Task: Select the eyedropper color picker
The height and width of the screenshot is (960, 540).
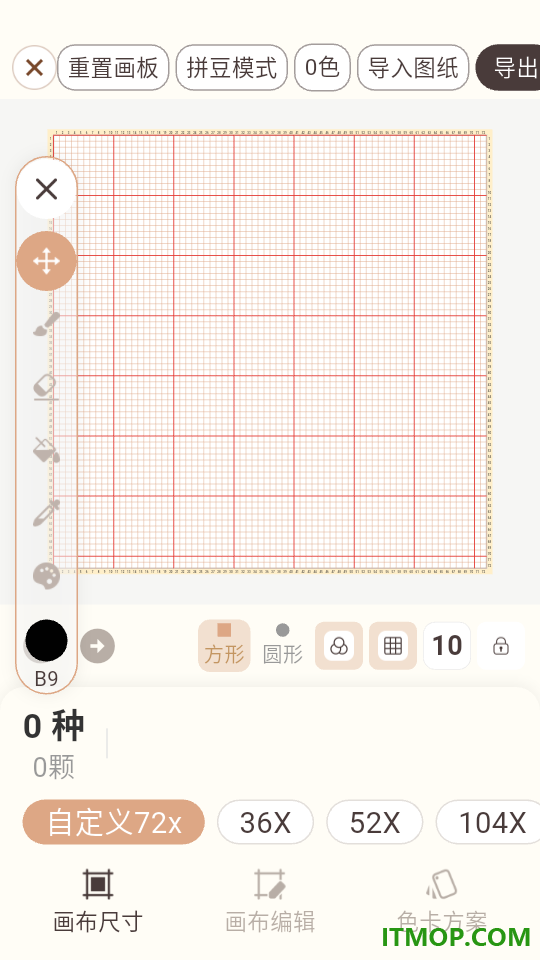Action: (47, 513)
